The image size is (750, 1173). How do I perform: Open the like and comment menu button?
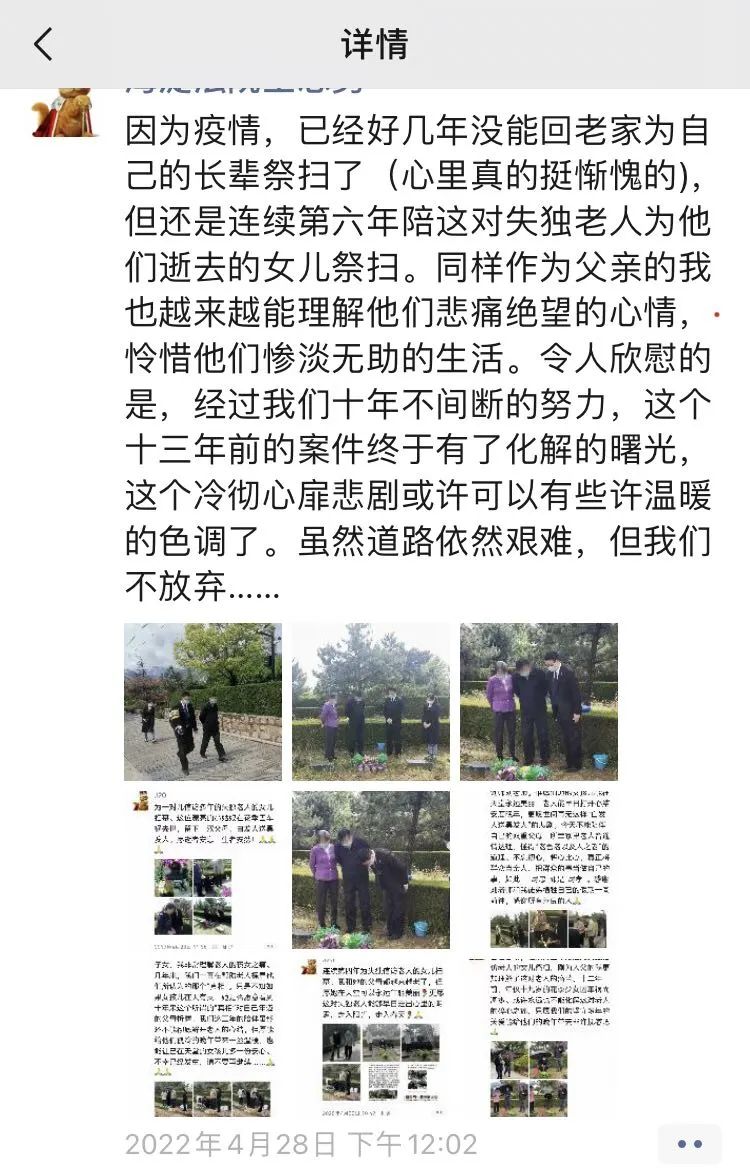coord(690,1144)
